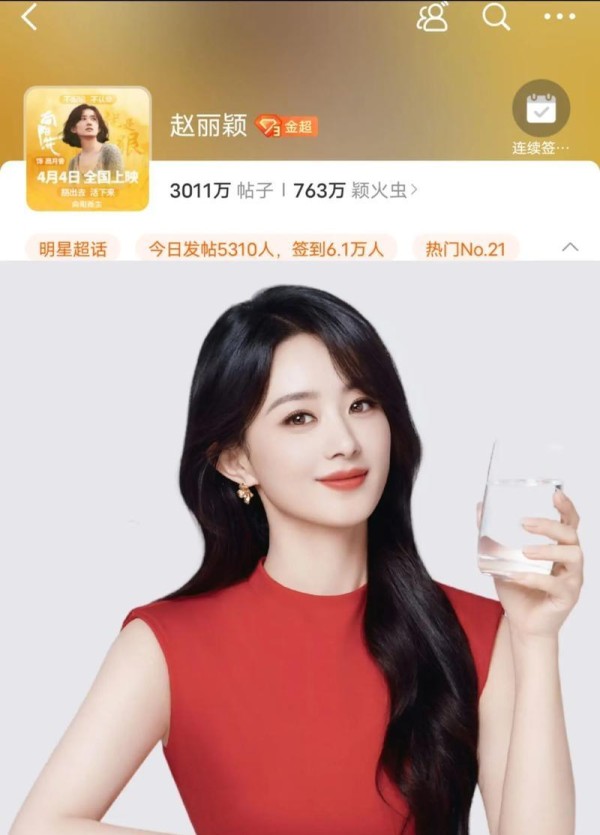Go back using the top-left arrow

point(29,17)
